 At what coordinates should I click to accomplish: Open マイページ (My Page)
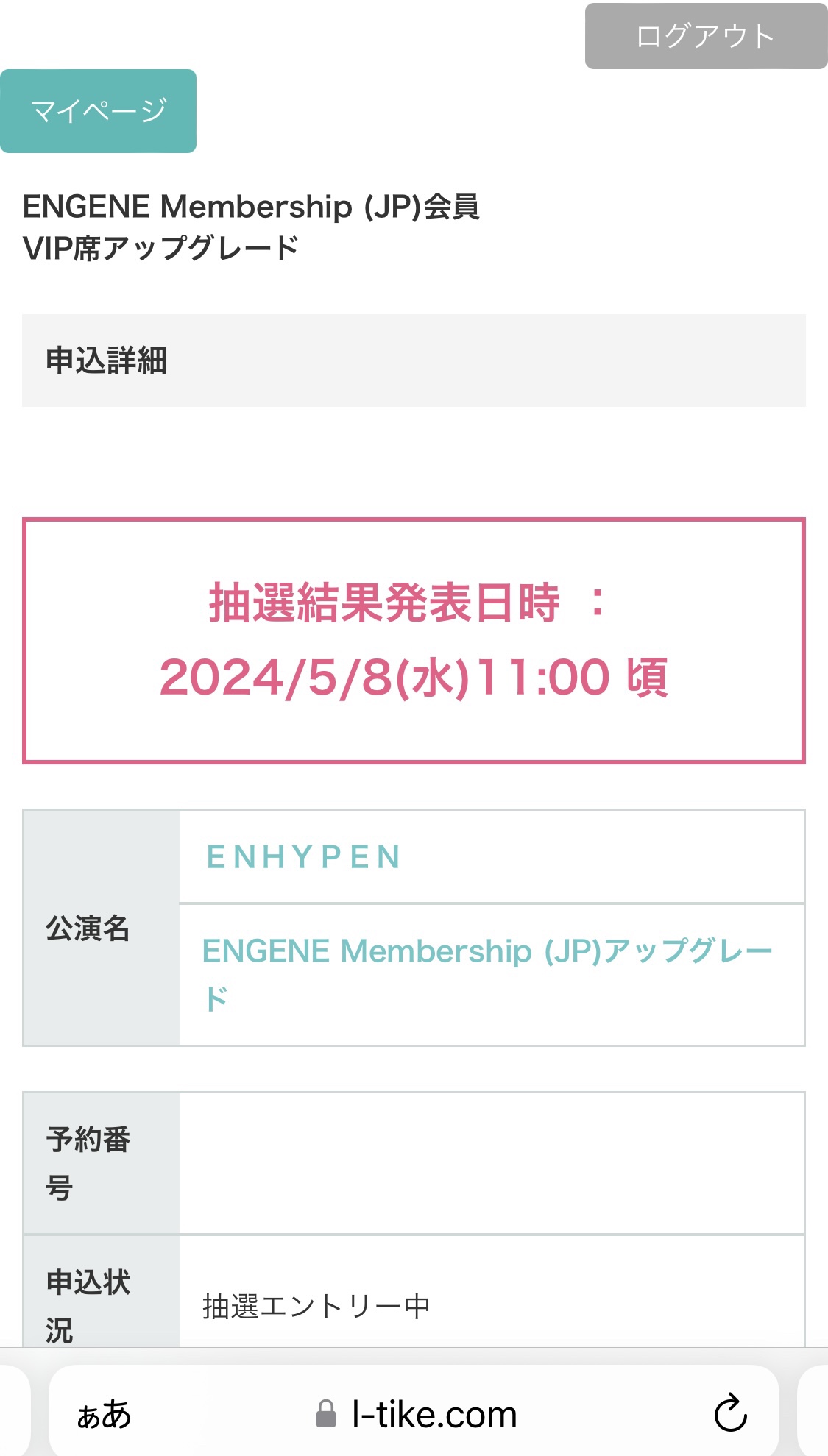click(98, 111)
